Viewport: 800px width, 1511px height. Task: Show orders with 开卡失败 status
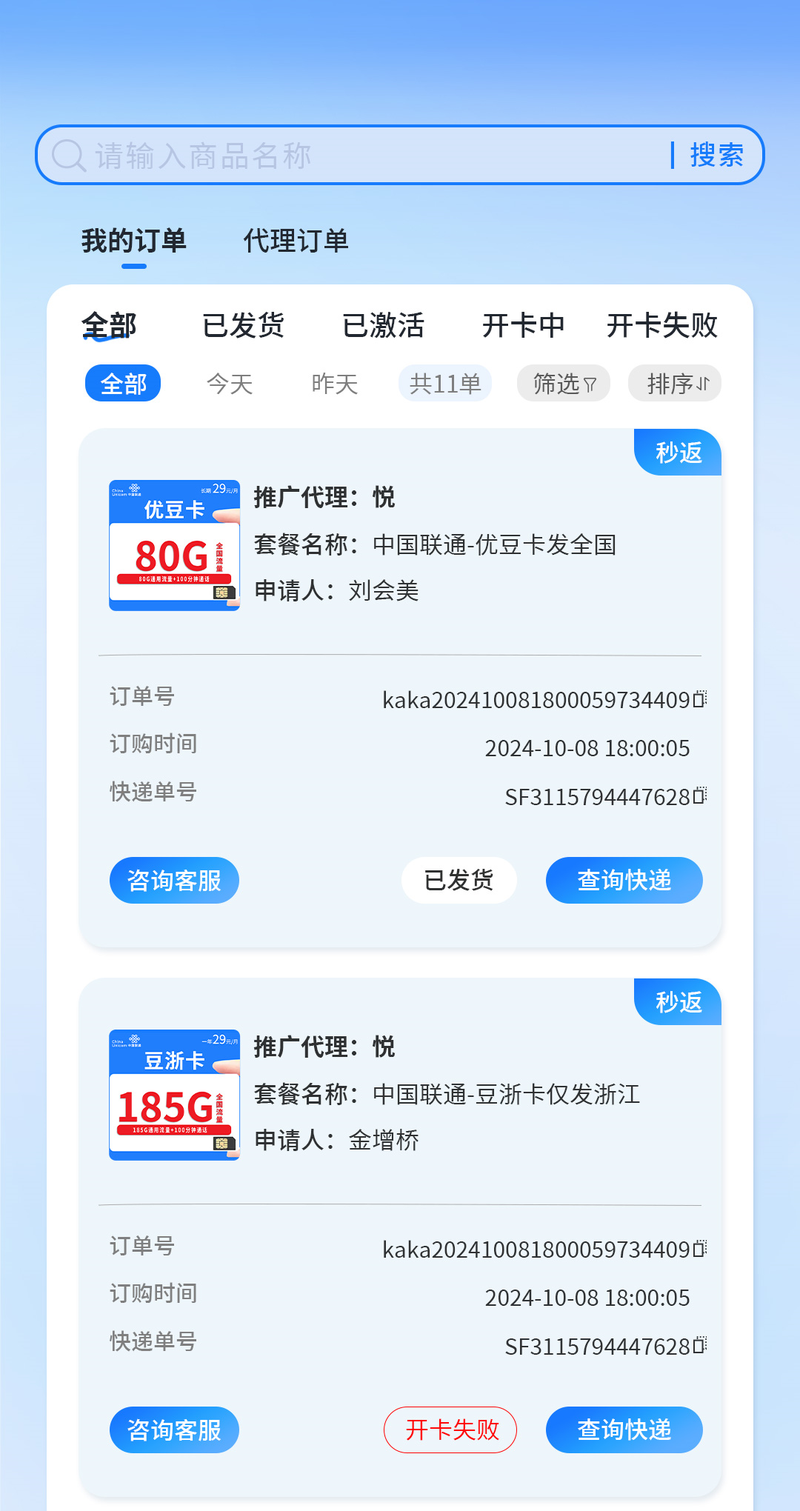[662, 325]
